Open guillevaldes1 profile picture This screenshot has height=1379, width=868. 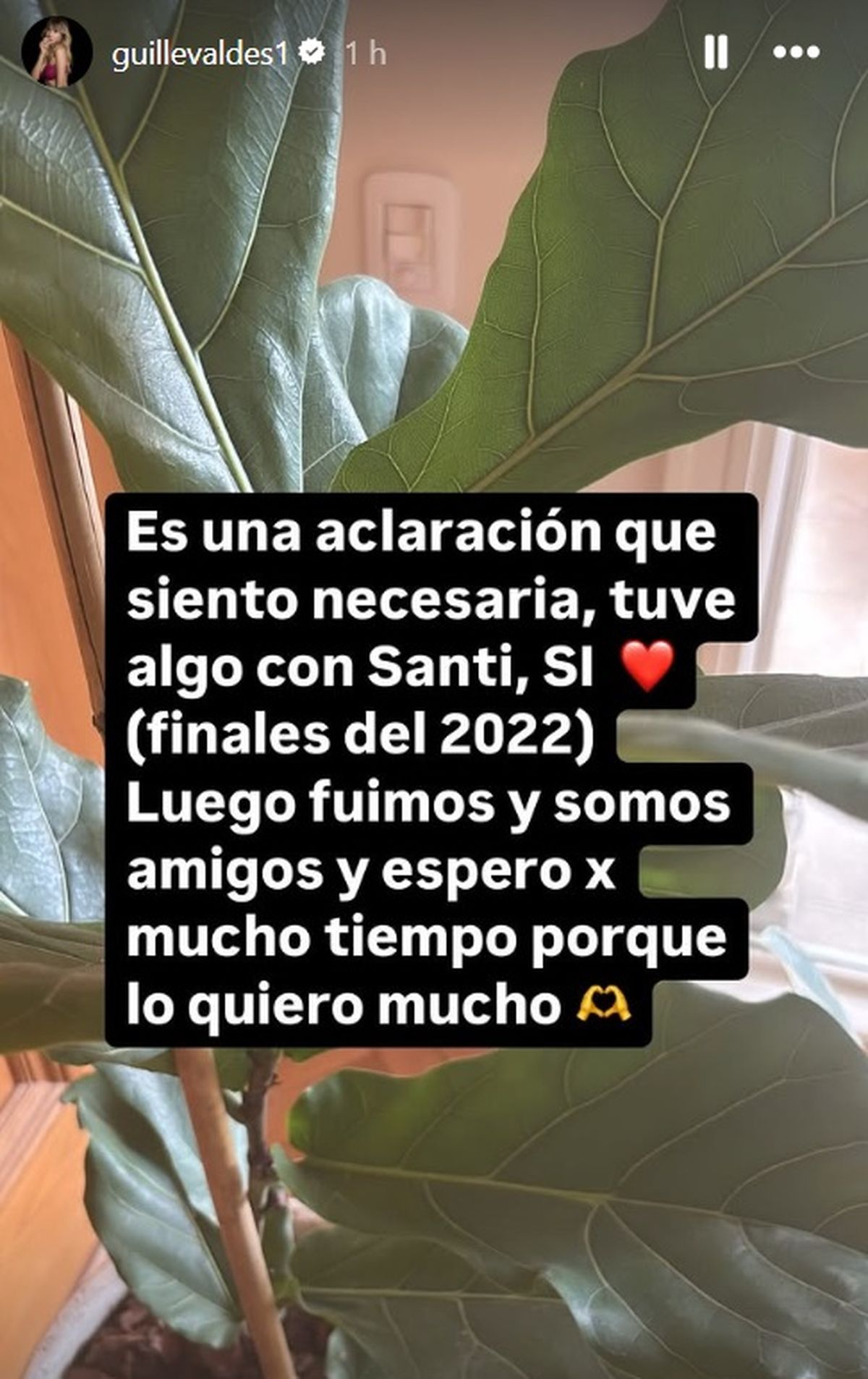[x=57, y=52]
